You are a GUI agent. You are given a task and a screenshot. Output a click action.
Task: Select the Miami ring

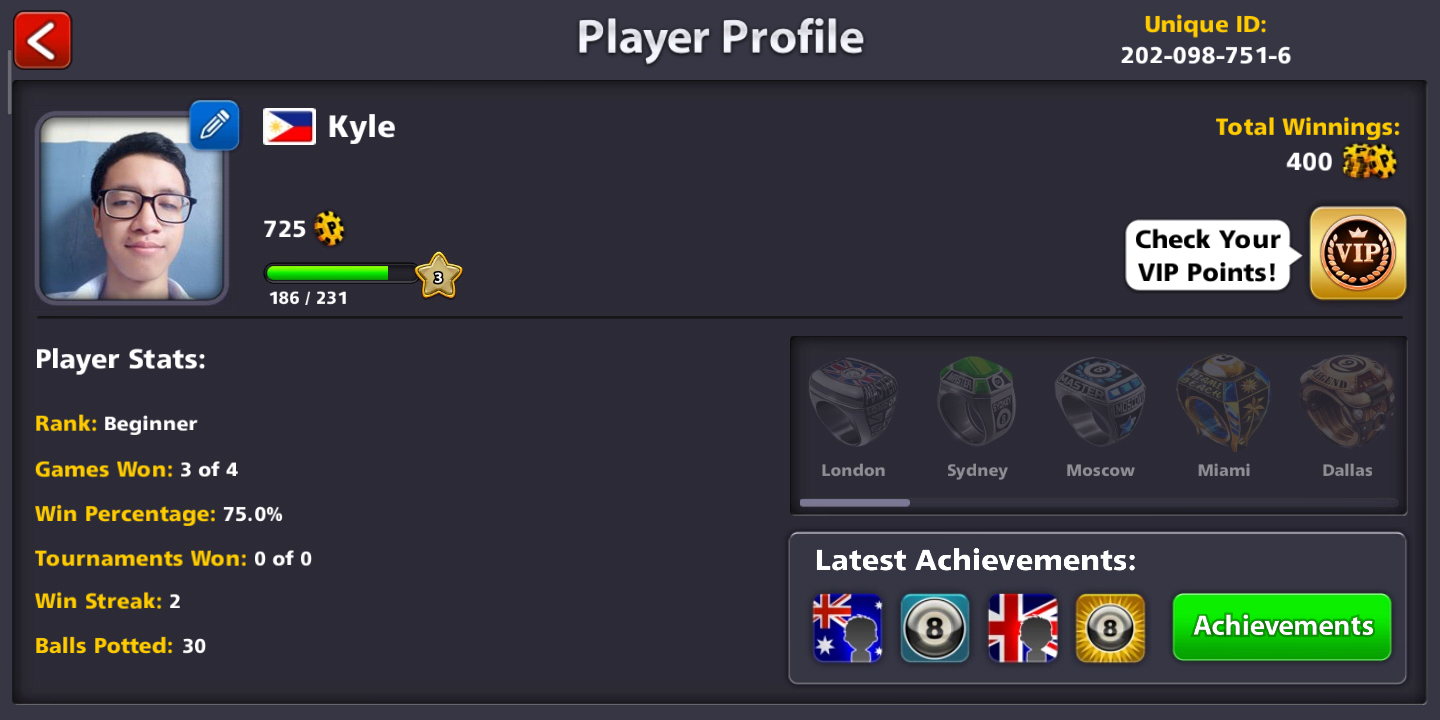[x=1223, y=404]
